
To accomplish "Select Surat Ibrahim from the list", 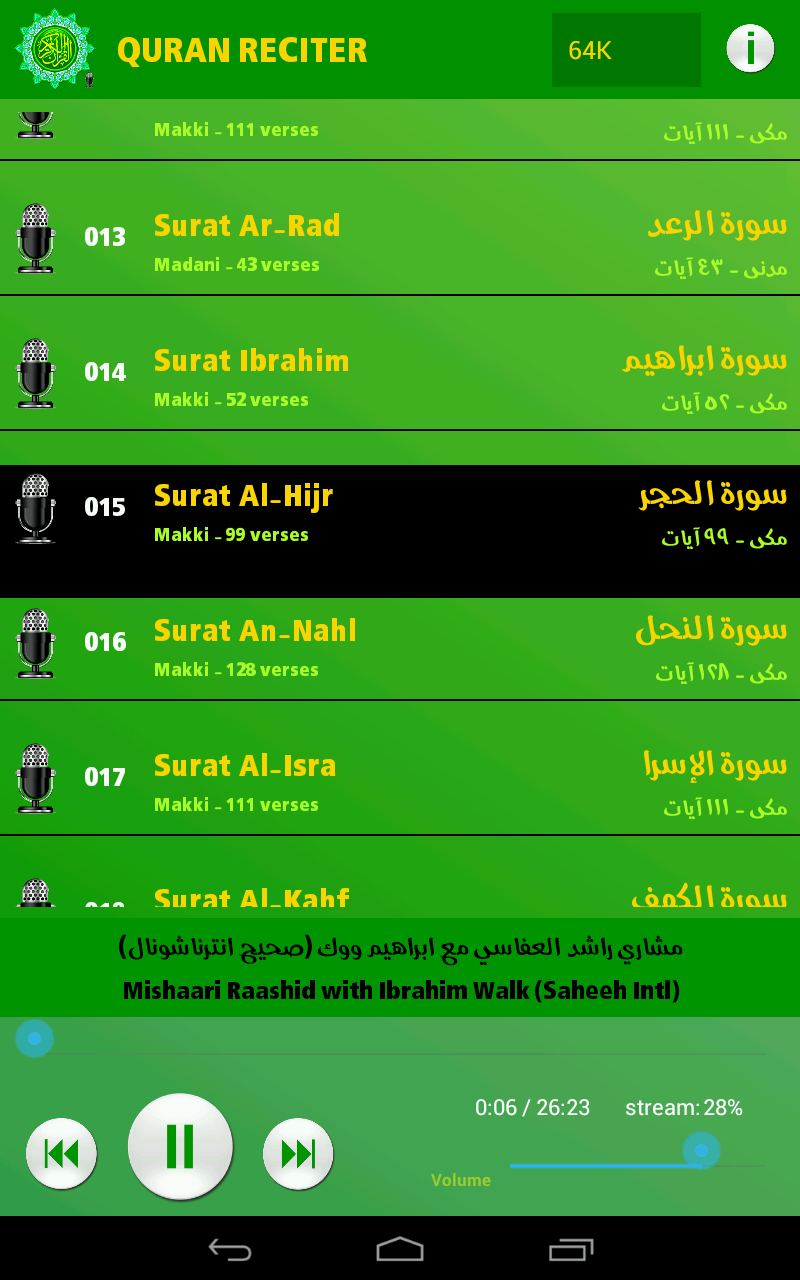I will tap(400, 363).
